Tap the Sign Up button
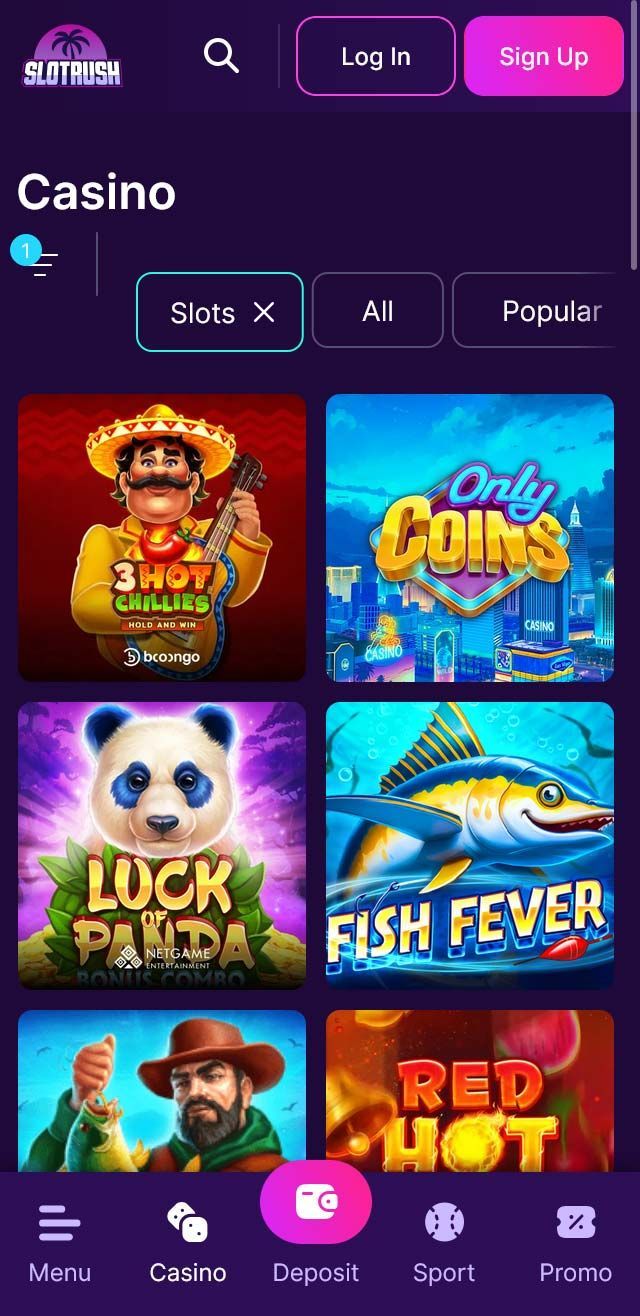 [x=544, y=56]
